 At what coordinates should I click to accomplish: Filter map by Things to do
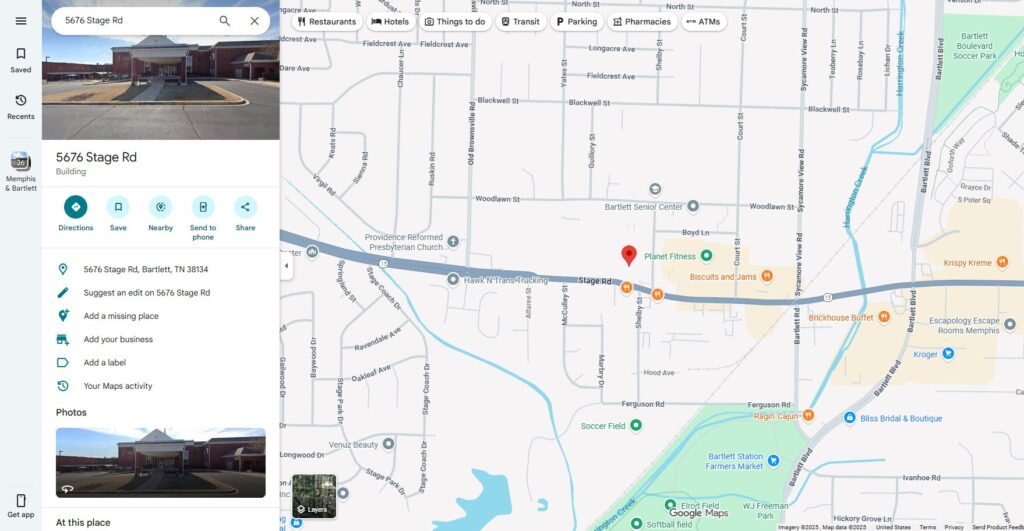pyautogui.click(x=455, y=21)
